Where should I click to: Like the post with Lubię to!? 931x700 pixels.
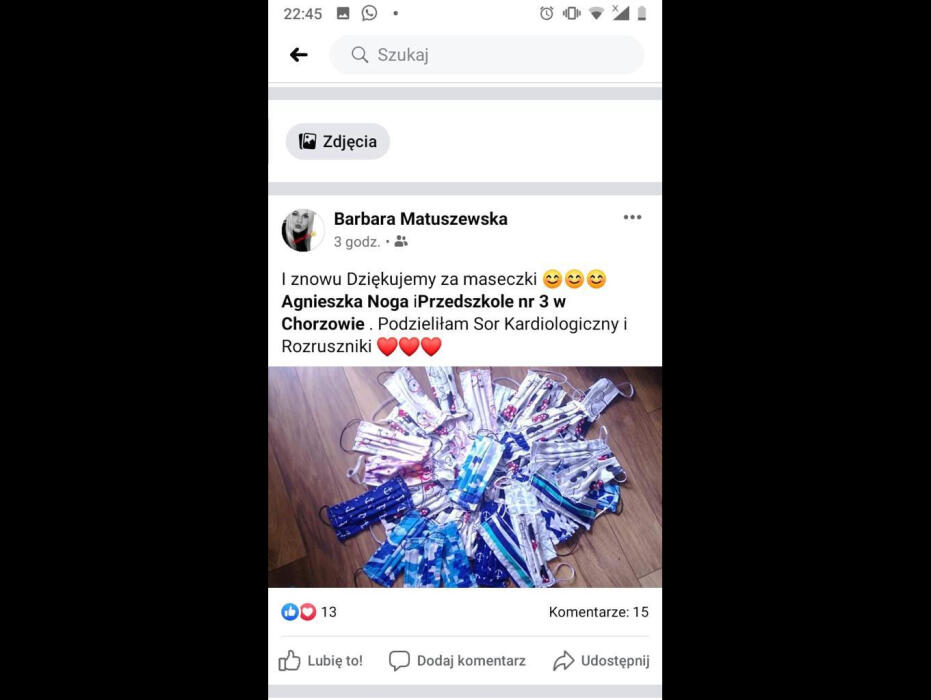click(x=321, y=660)
